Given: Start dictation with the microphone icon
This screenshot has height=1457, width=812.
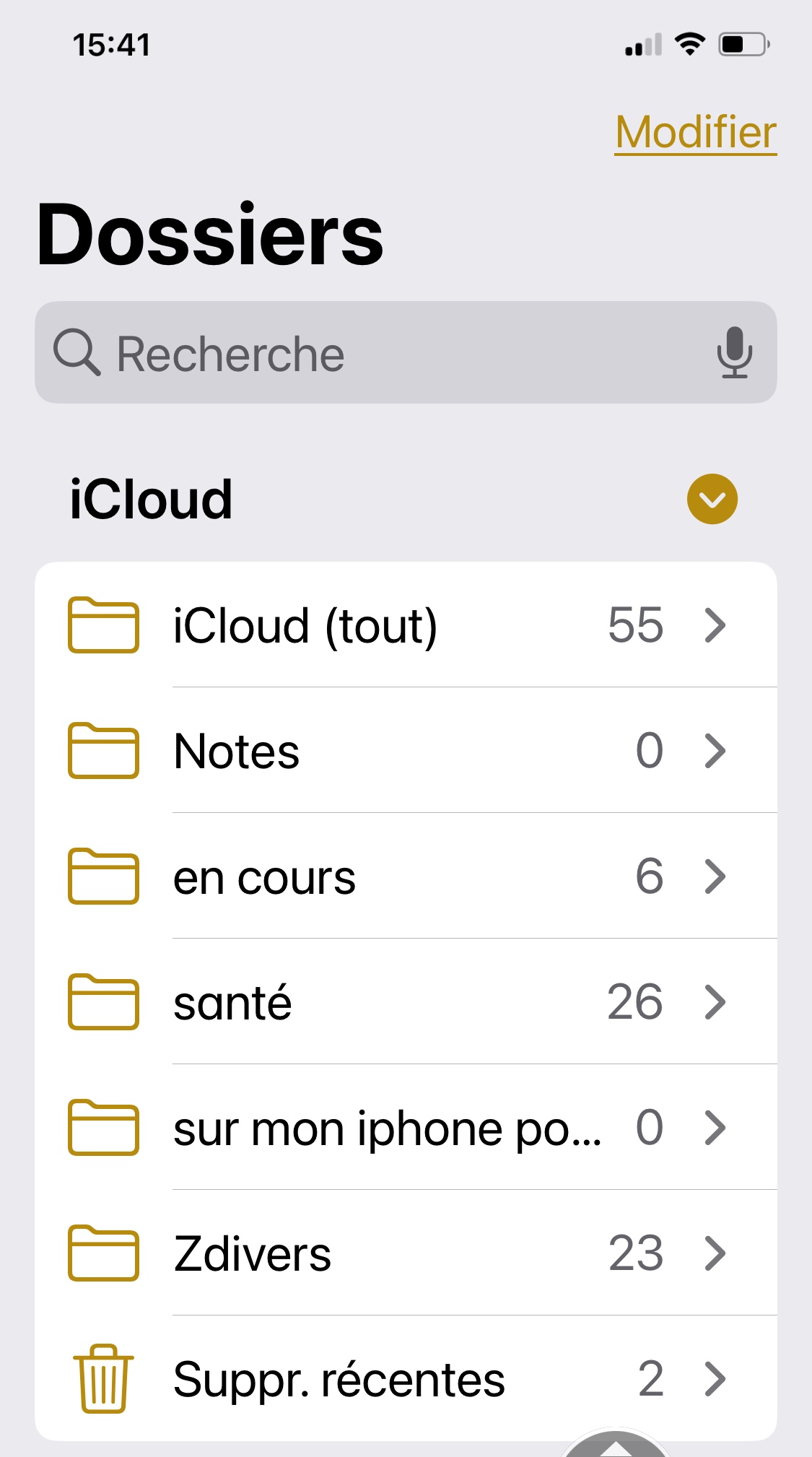Looking at the screenshot, I should pos(734,352).
